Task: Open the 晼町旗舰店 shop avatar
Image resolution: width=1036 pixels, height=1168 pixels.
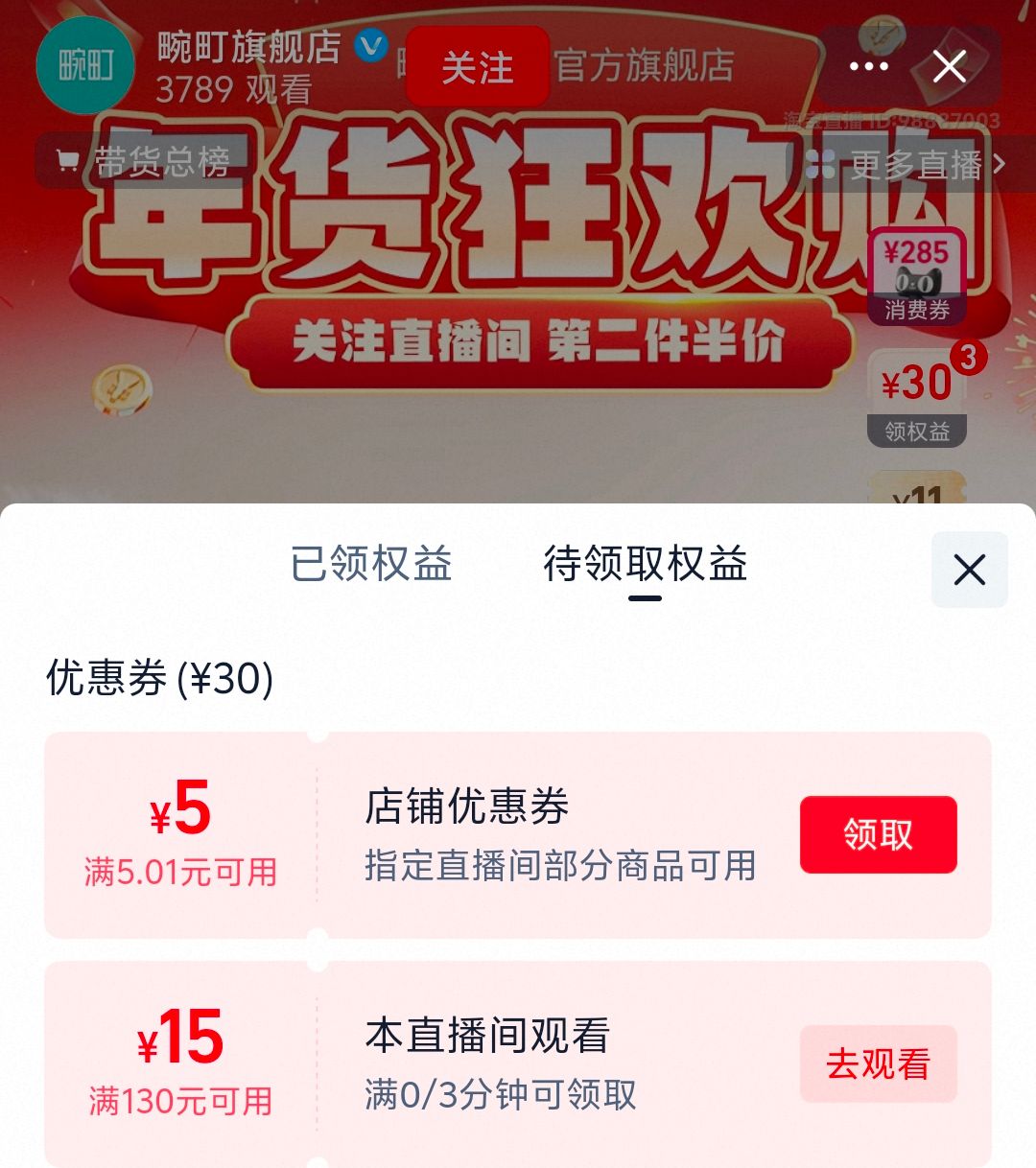Action: [85, 66]
